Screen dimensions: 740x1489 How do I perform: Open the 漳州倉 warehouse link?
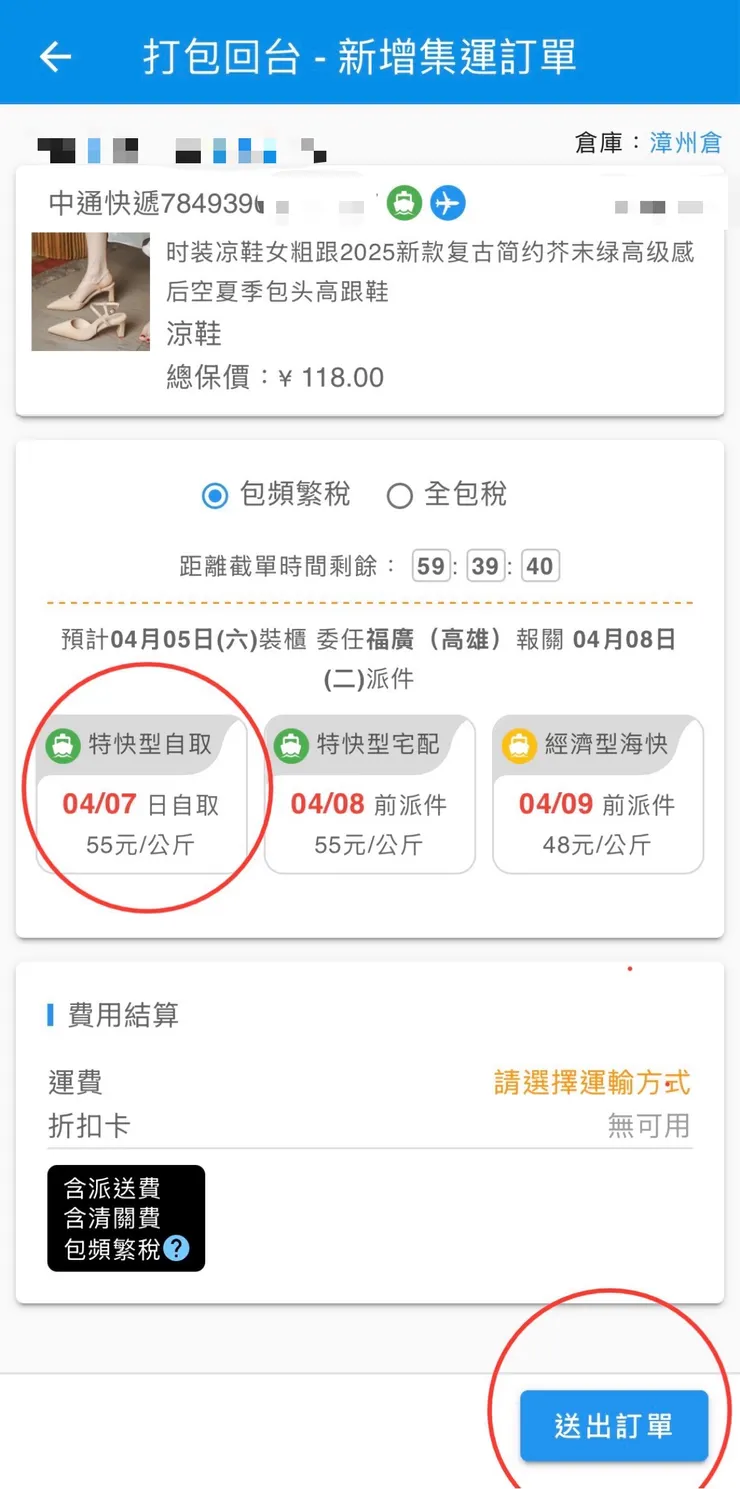686,143
